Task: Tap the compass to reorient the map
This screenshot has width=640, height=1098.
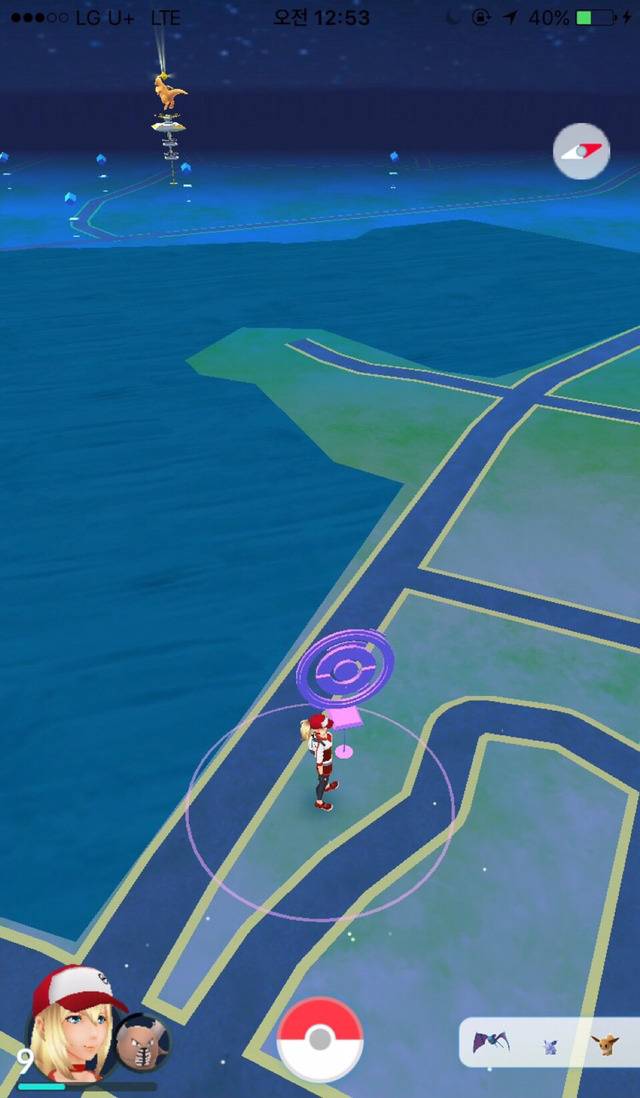Action: coord(581,152)
